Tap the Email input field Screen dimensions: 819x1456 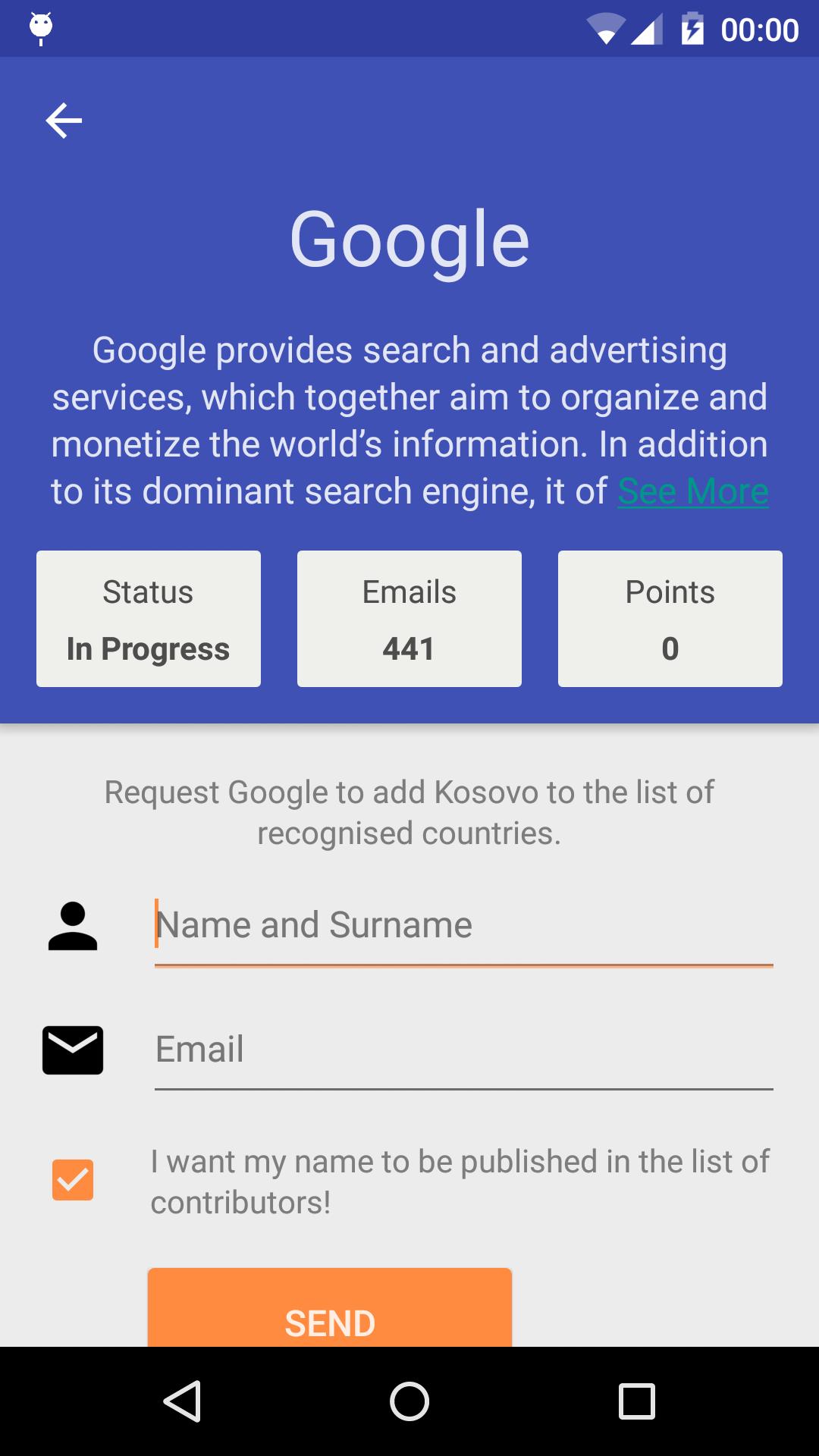pyautogui.click(x=463, y=1050)
